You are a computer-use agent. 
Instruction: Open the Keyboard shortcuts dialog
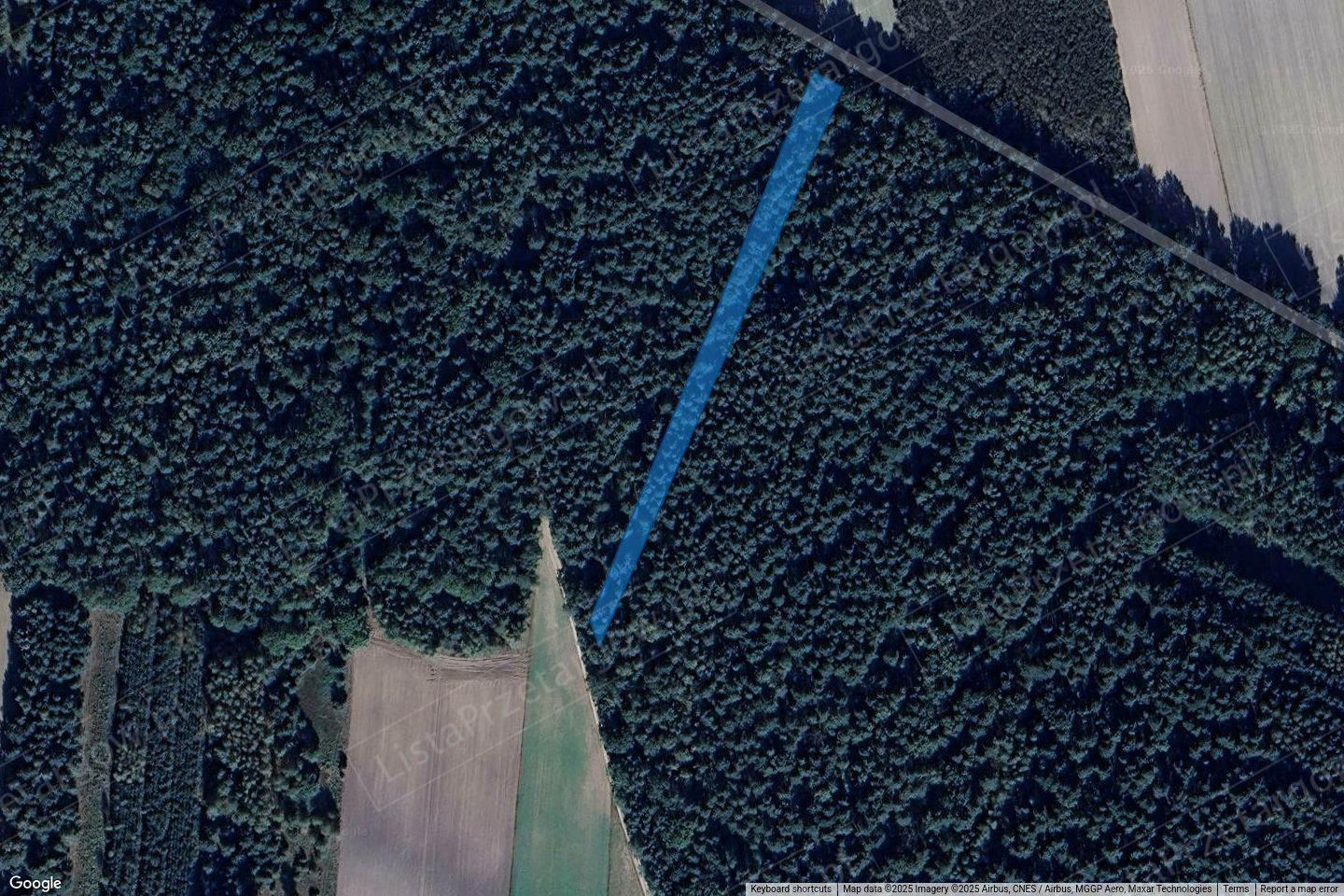(791, 889)
